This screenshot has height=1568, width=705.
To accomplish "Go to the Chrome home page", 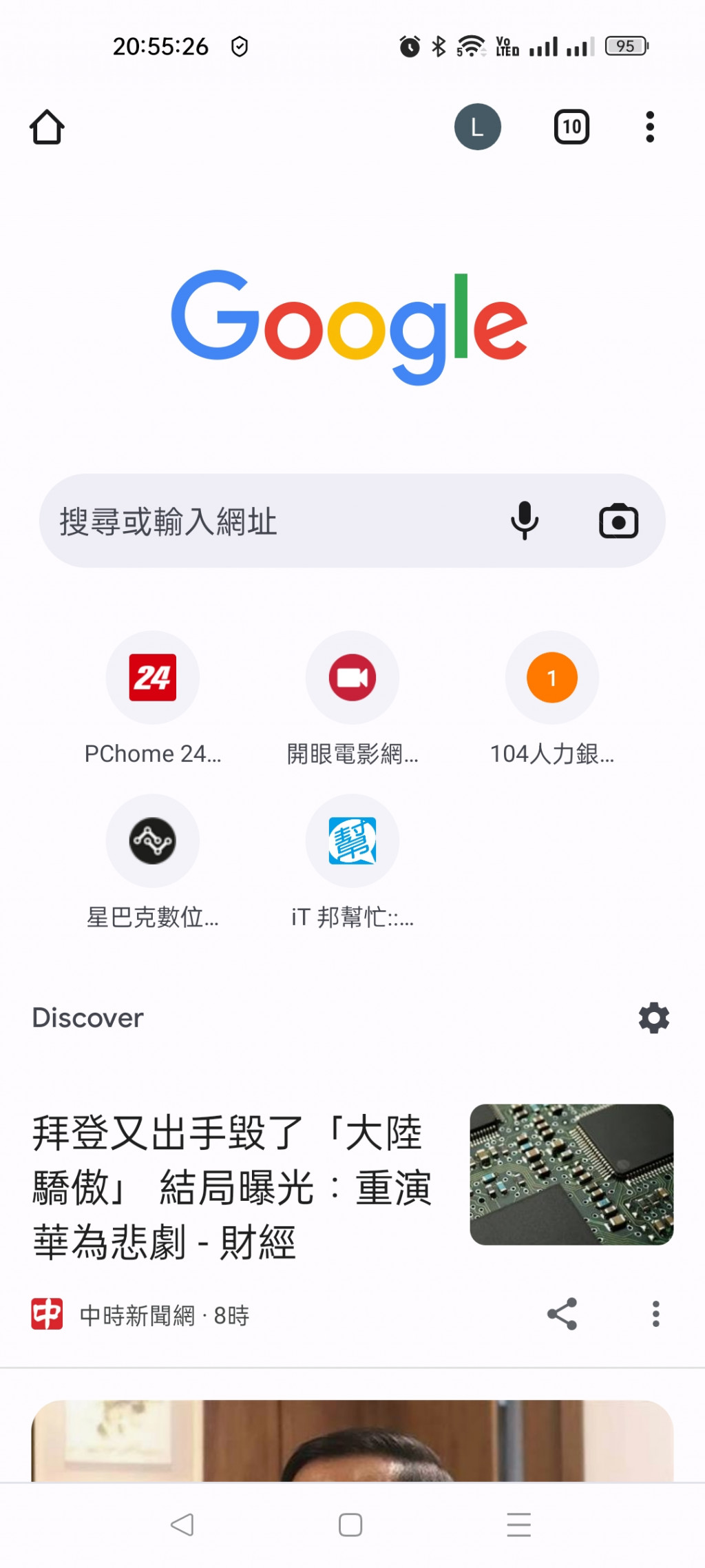I will (47, 127).
